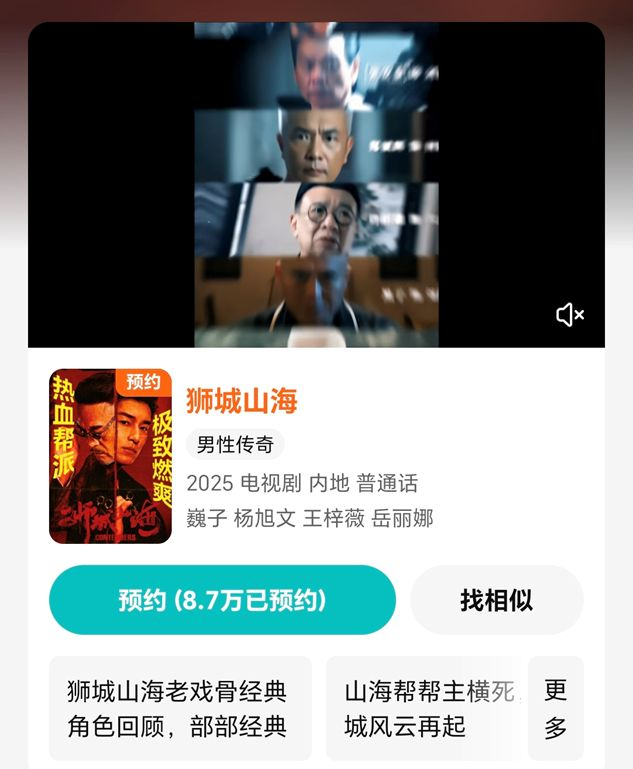Viewport: 633px width, 769px height.
Task: Unmute the trailer video sound
Action: click(569, 315)
